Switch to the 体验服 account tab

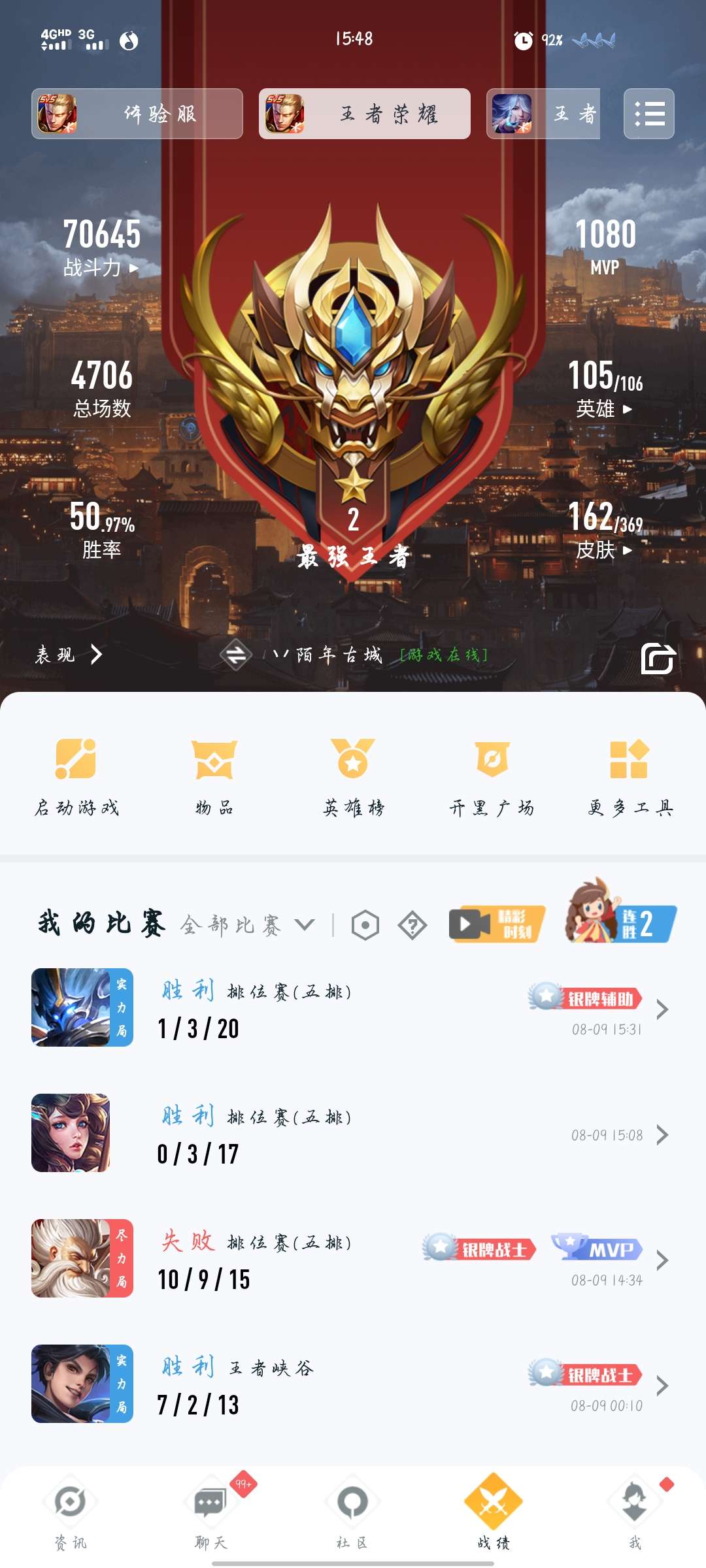(x=137, y=114)
